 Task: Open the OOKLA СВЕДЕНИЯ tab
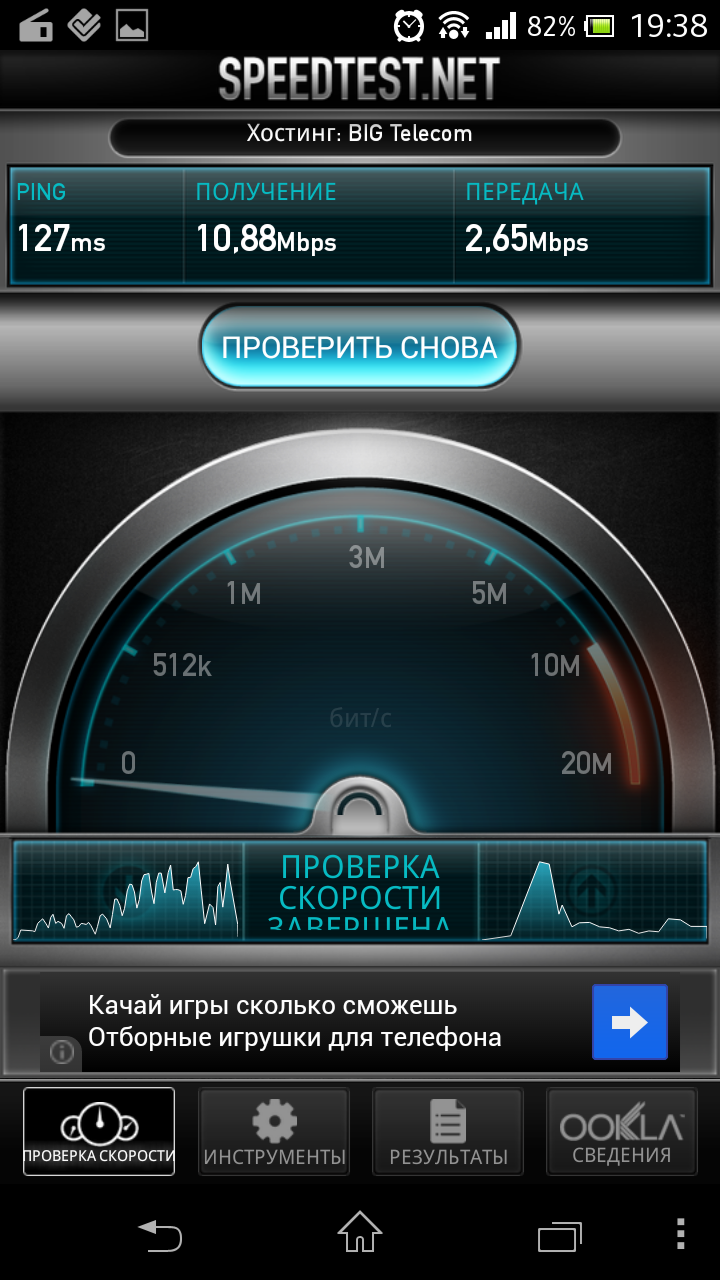pos(621,1131)
